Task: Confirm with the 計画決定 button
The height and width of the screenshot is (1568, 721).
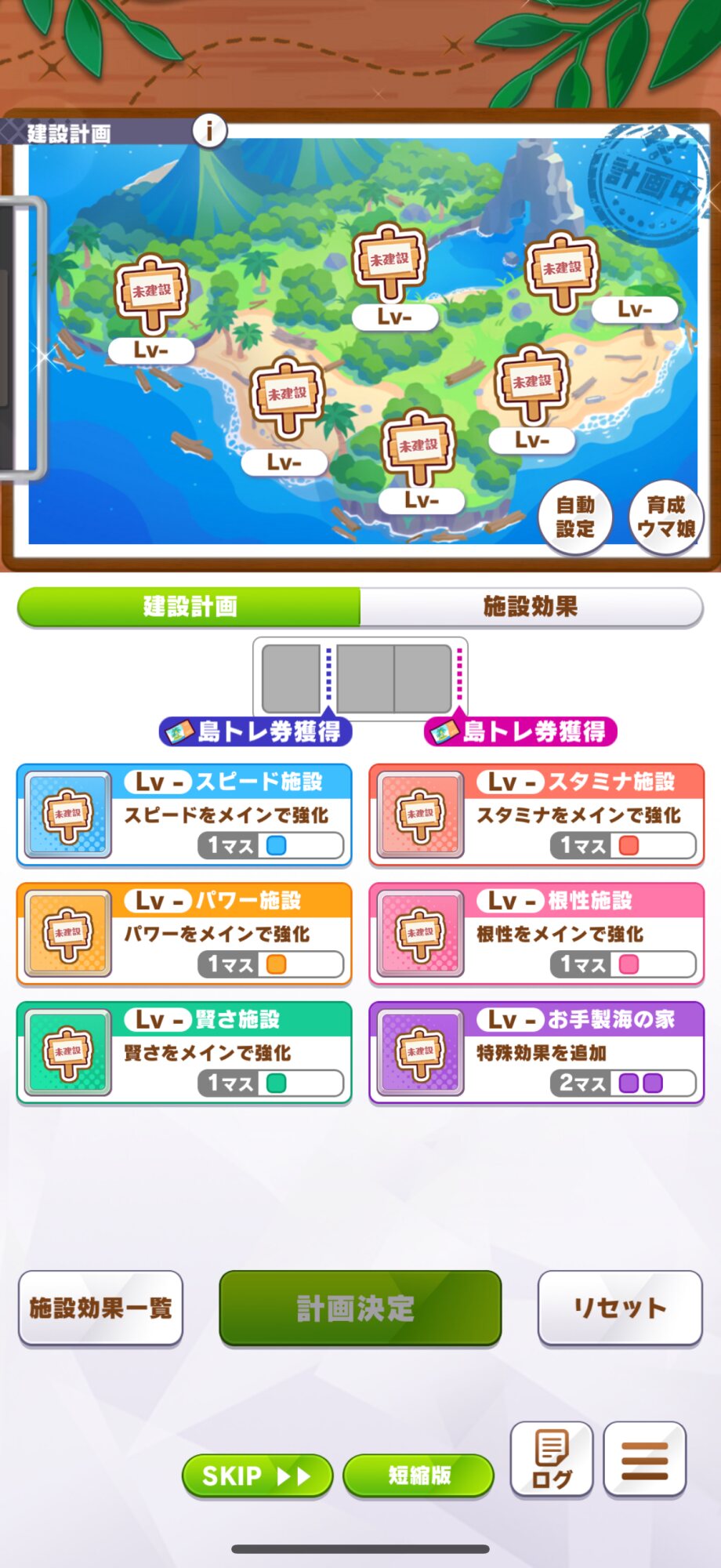Action: [x=360, y=1308]
